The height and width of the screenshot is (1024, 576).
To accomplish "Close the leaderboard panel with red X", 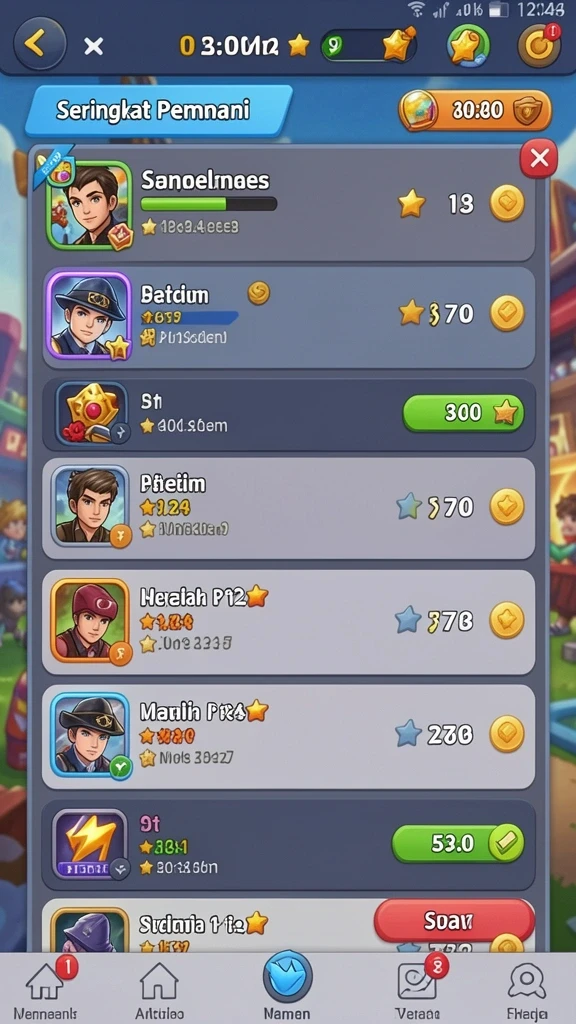I will [x=539, y=158].
